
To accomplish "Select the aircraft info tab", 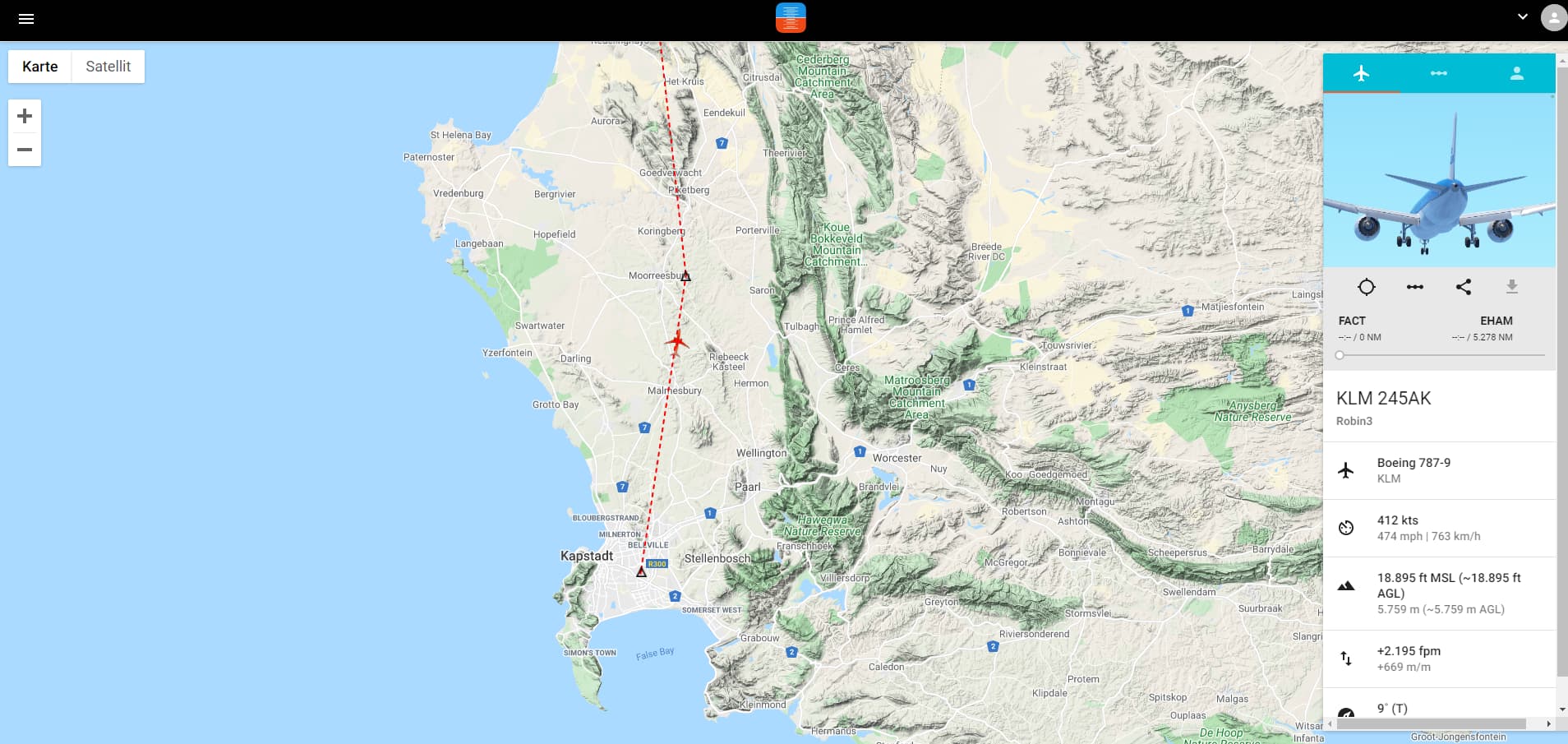I will (1361, 73).
